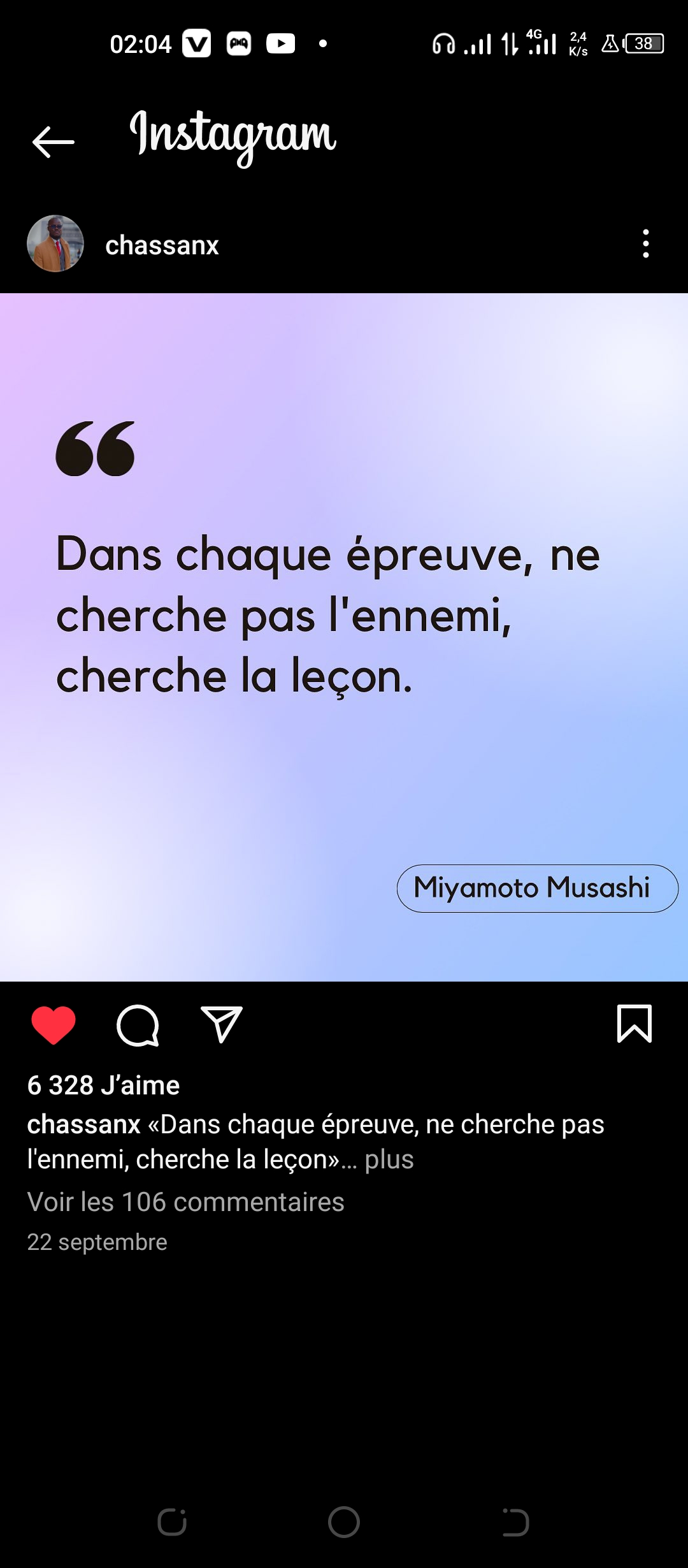Open the chassanx username at post top

click(162, 245)
